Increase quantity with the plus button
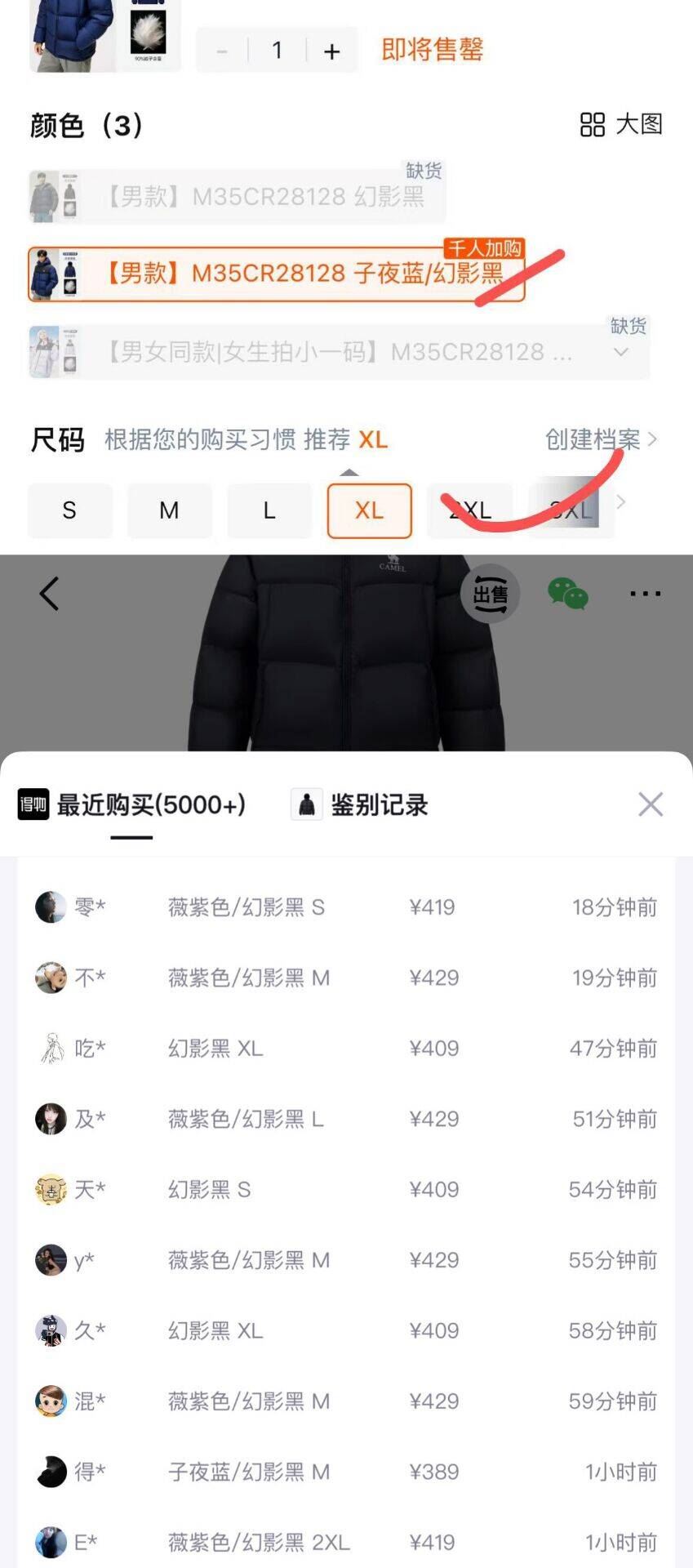693x1568 pixels. click(331, 51)
